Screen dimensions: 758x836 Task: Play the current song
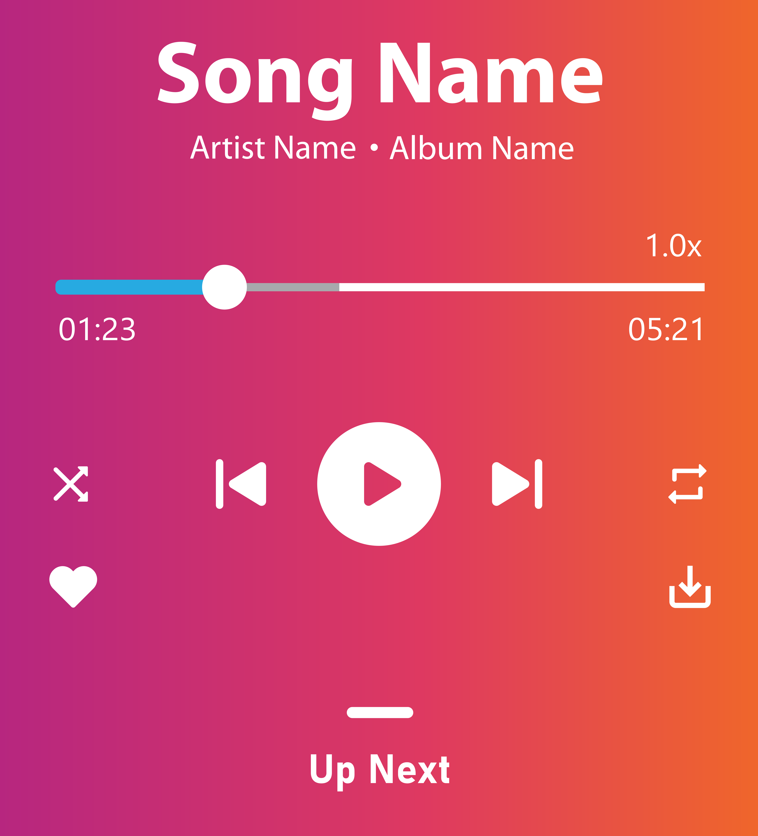tap(379, 484)
